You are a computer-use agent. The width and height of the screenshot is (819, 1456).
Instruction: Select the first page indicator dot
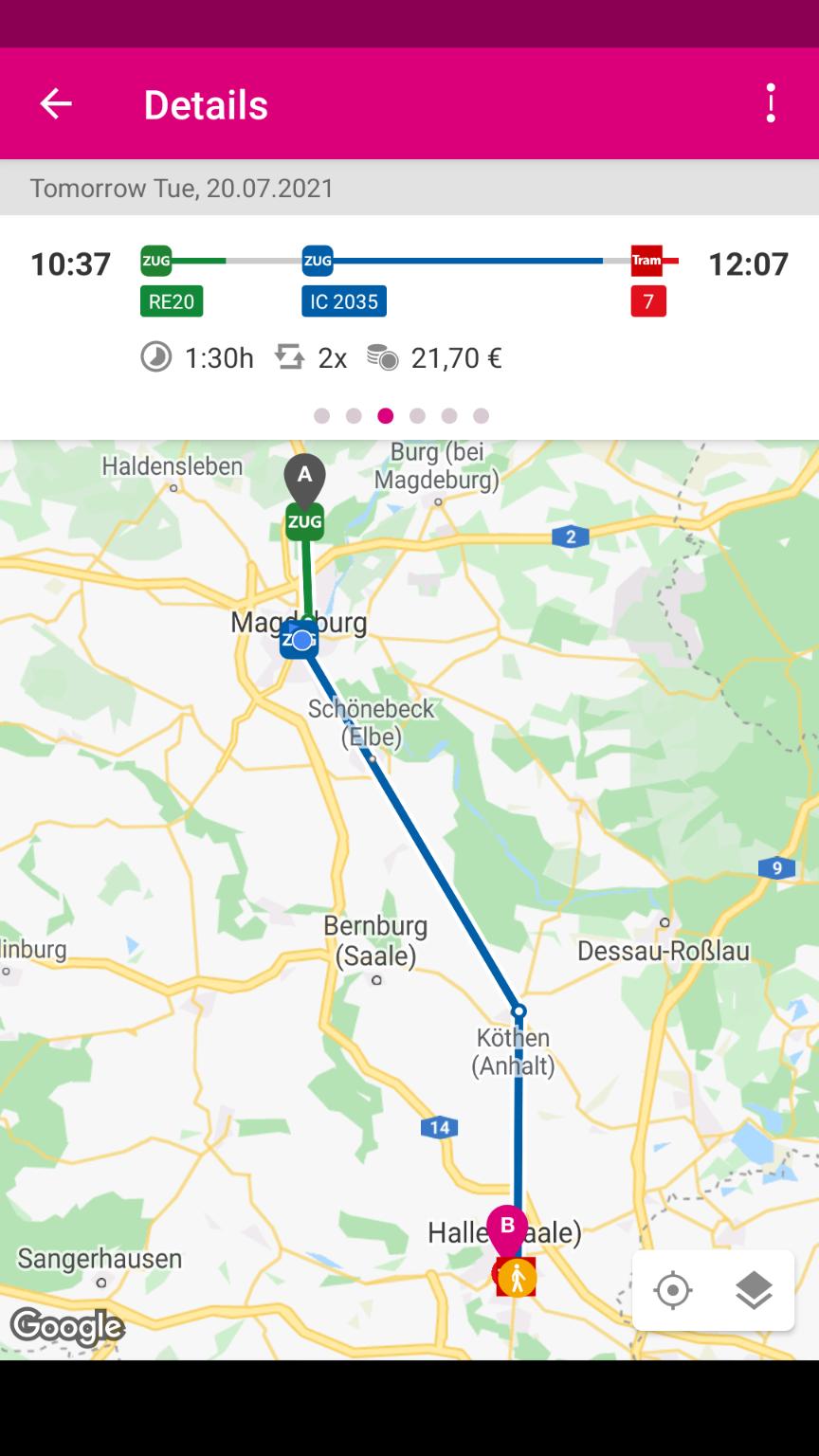click(x=322, y=415)
